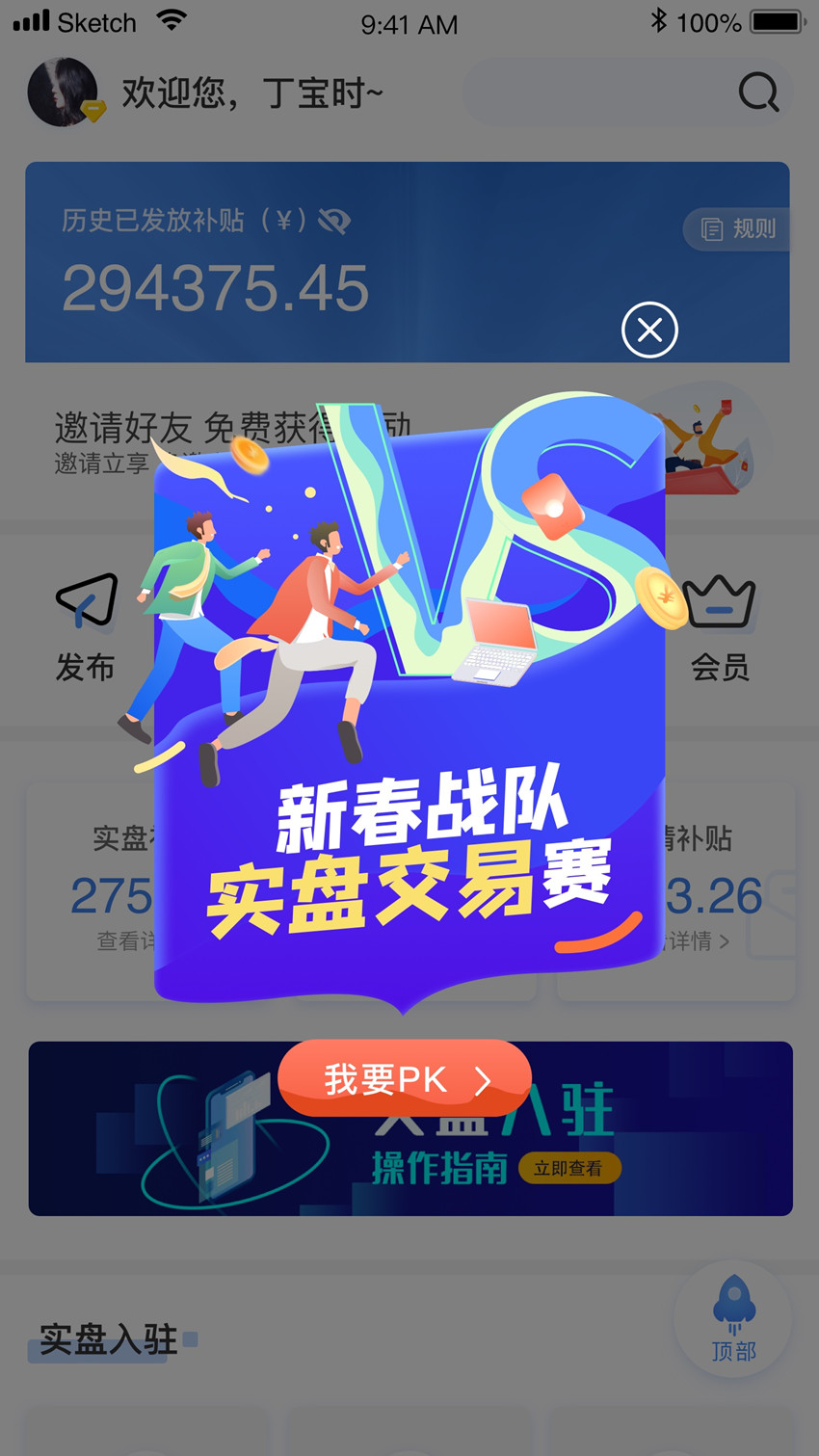
Task: Open the 会员 membership shortcut
Action: click(719, 626)
